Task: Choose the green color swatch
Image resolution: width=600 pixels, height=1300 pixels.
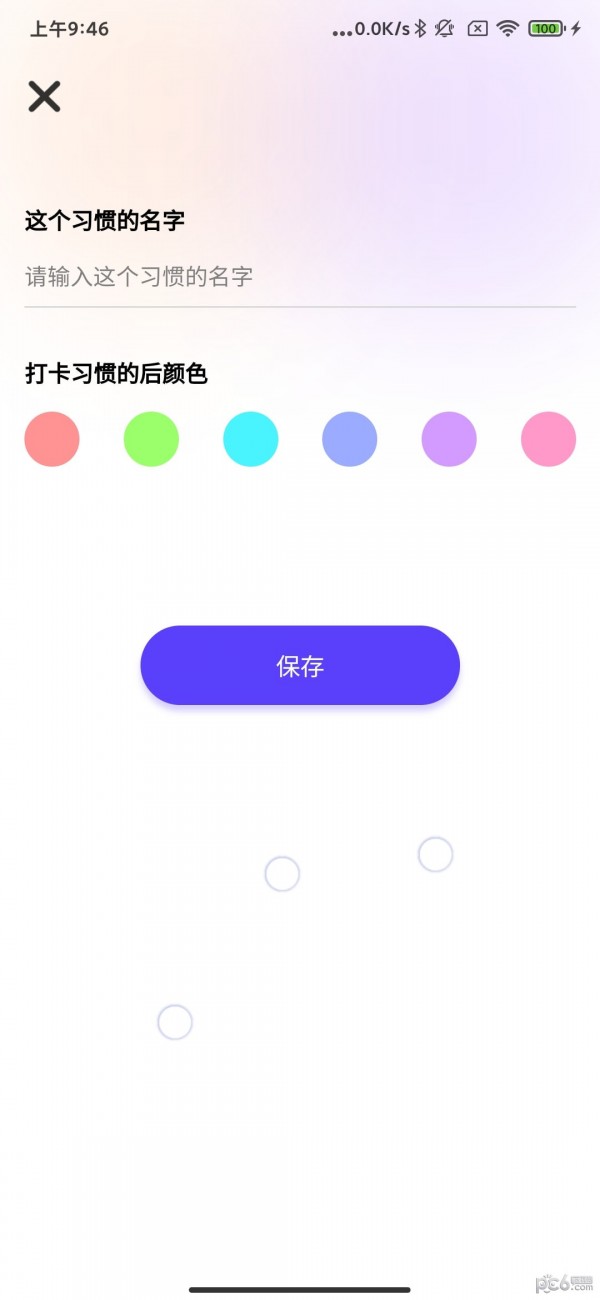Action: (151, 439)
